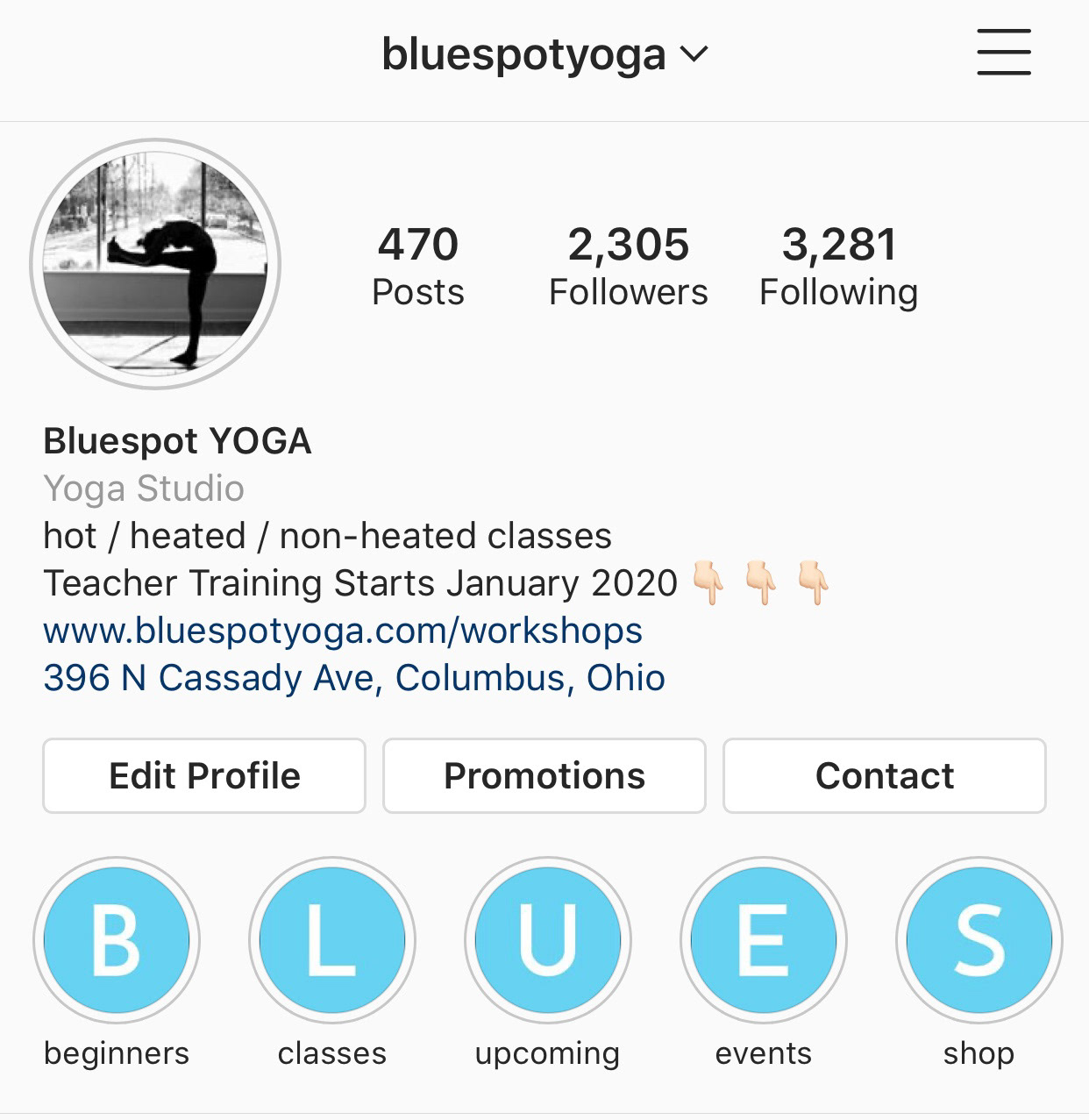Image resolution: width=1089 pixels, height=1120 pixels.
Task: Open the events story highlight
Action: [x=763, y=940]
